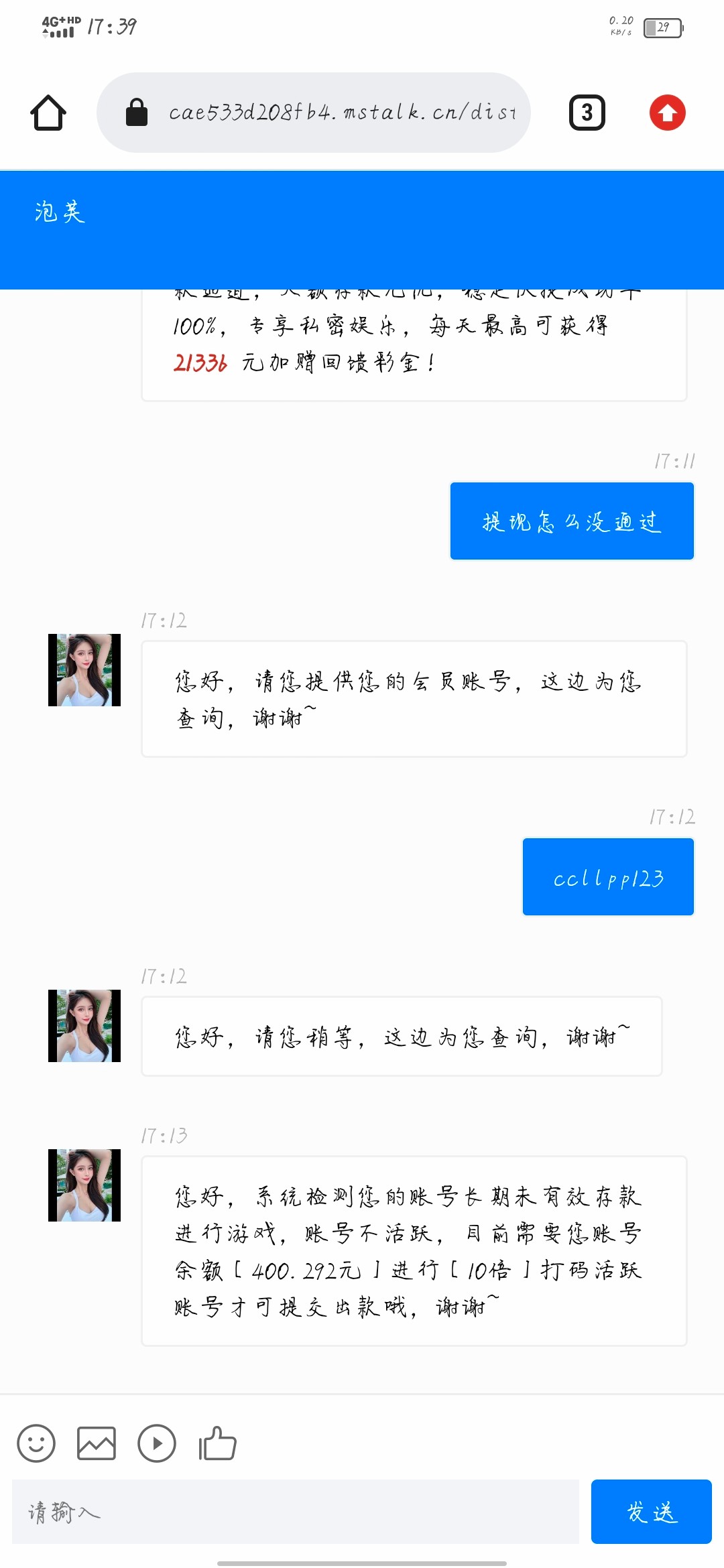Open the emoji picker
Screen dimensions: 724x1568
point(36,1443)
